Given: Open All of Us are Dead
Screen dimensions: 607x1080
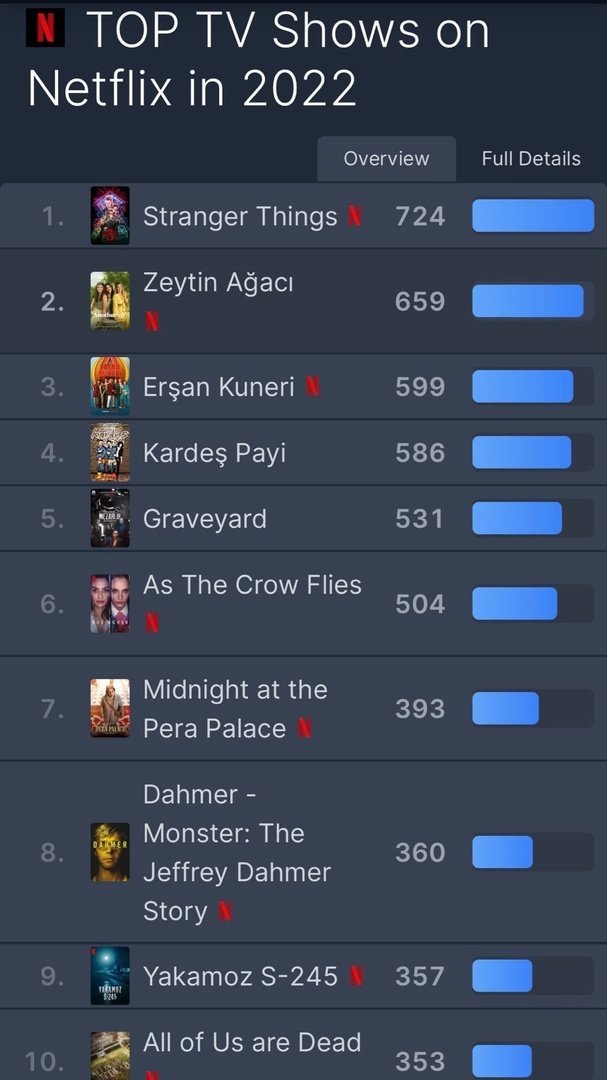Looking at the screenshot, I should click(303, 1046).
